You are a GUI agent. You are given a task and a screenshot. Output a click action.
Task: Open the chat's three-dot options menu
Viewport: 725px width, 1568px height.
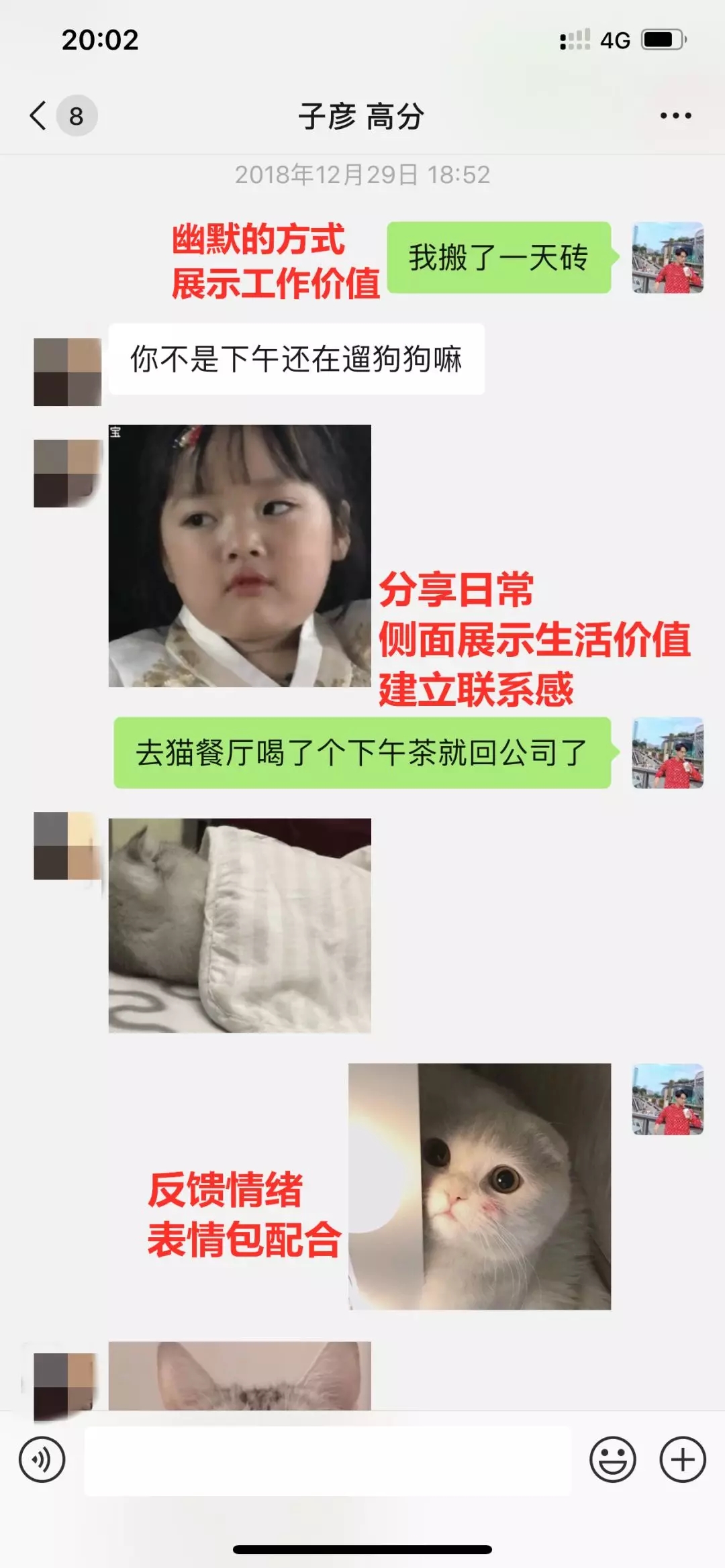(x=675, y=115)
